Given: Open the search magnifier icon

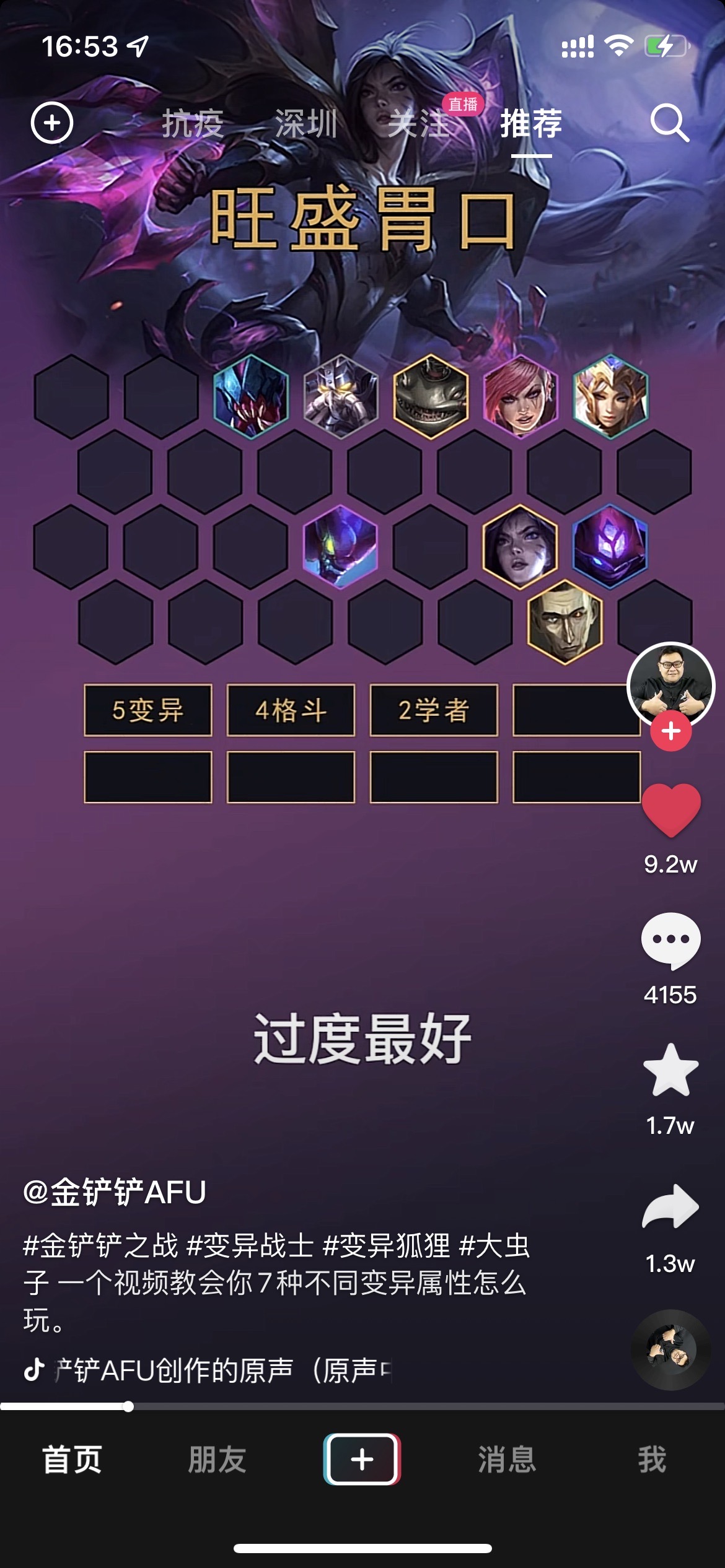Looking at the screenshot, I should point(670,123).
